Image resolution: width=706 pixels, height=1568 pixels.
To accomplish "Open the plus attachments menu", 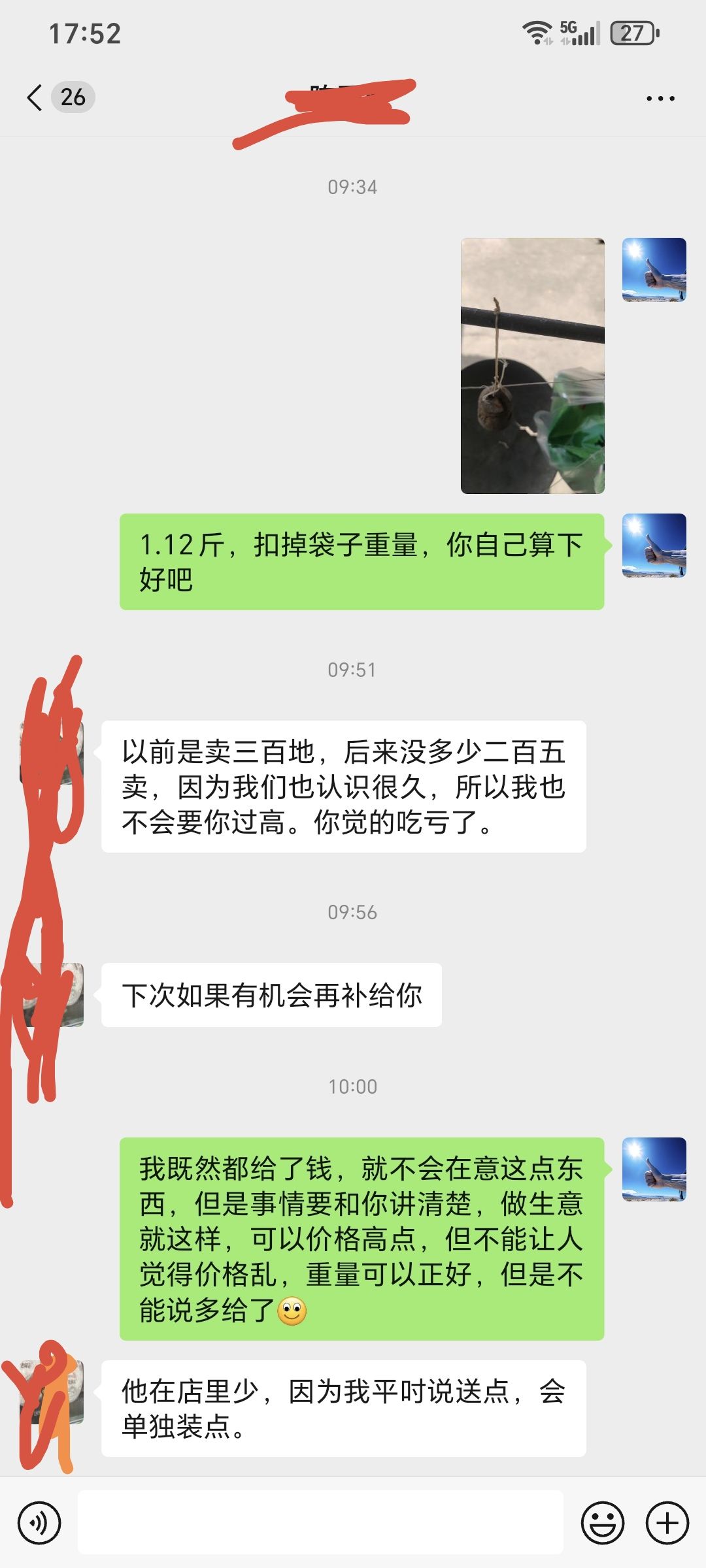I will pyautogui.click(x=667, y=1523).
